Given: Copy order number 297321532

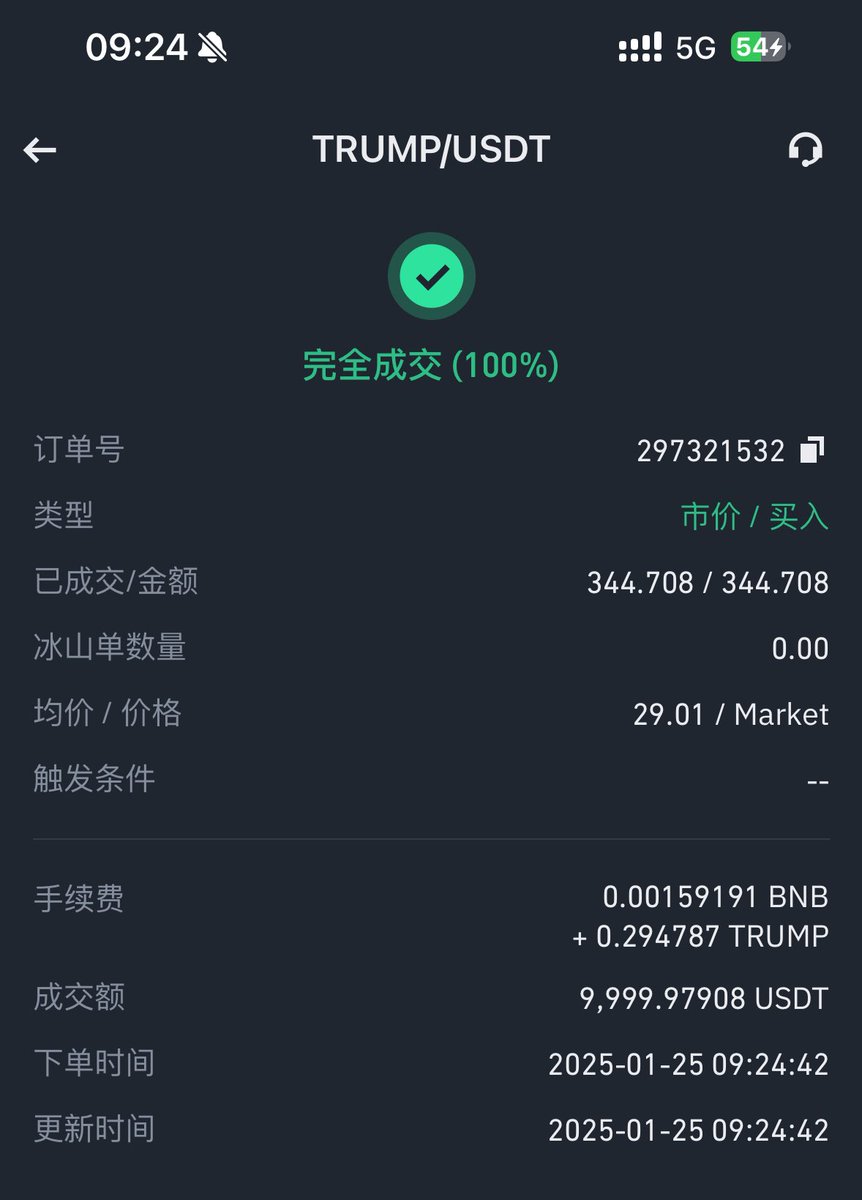Looking at the screenshot, I should tap(812, 450).
